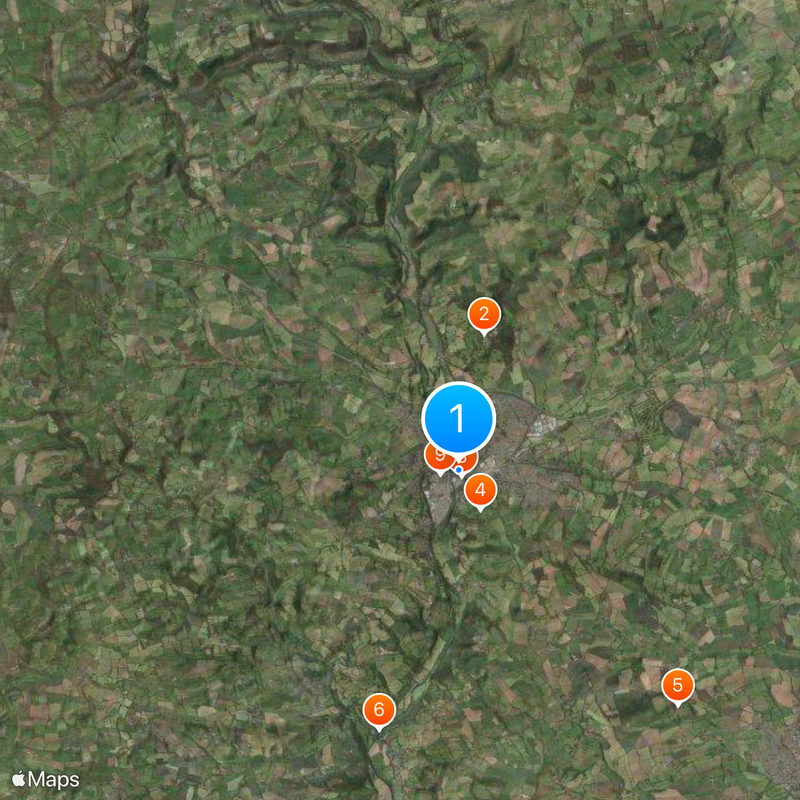Select the large blue pin numbered 1

click(x=459, y=418)
